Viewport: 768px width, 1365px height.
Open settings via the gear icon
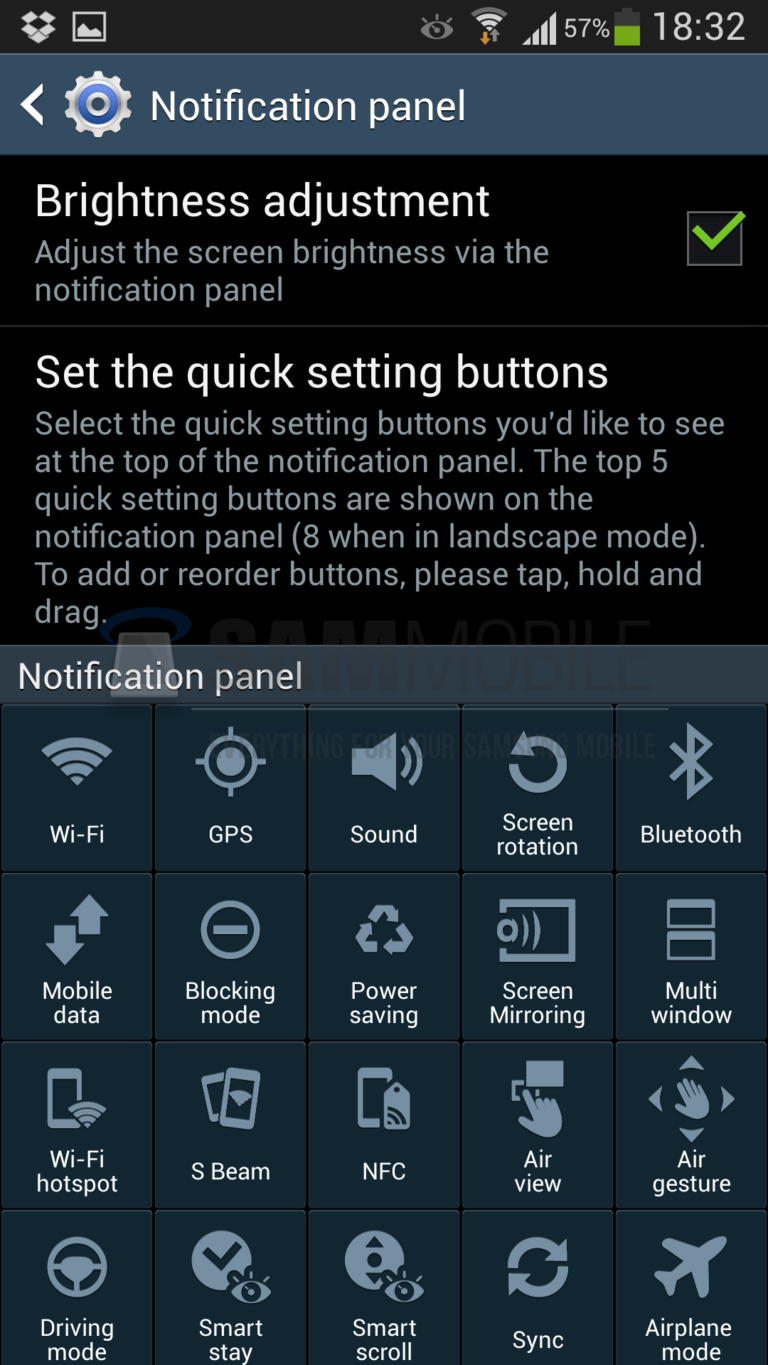[x=97, y=103]
